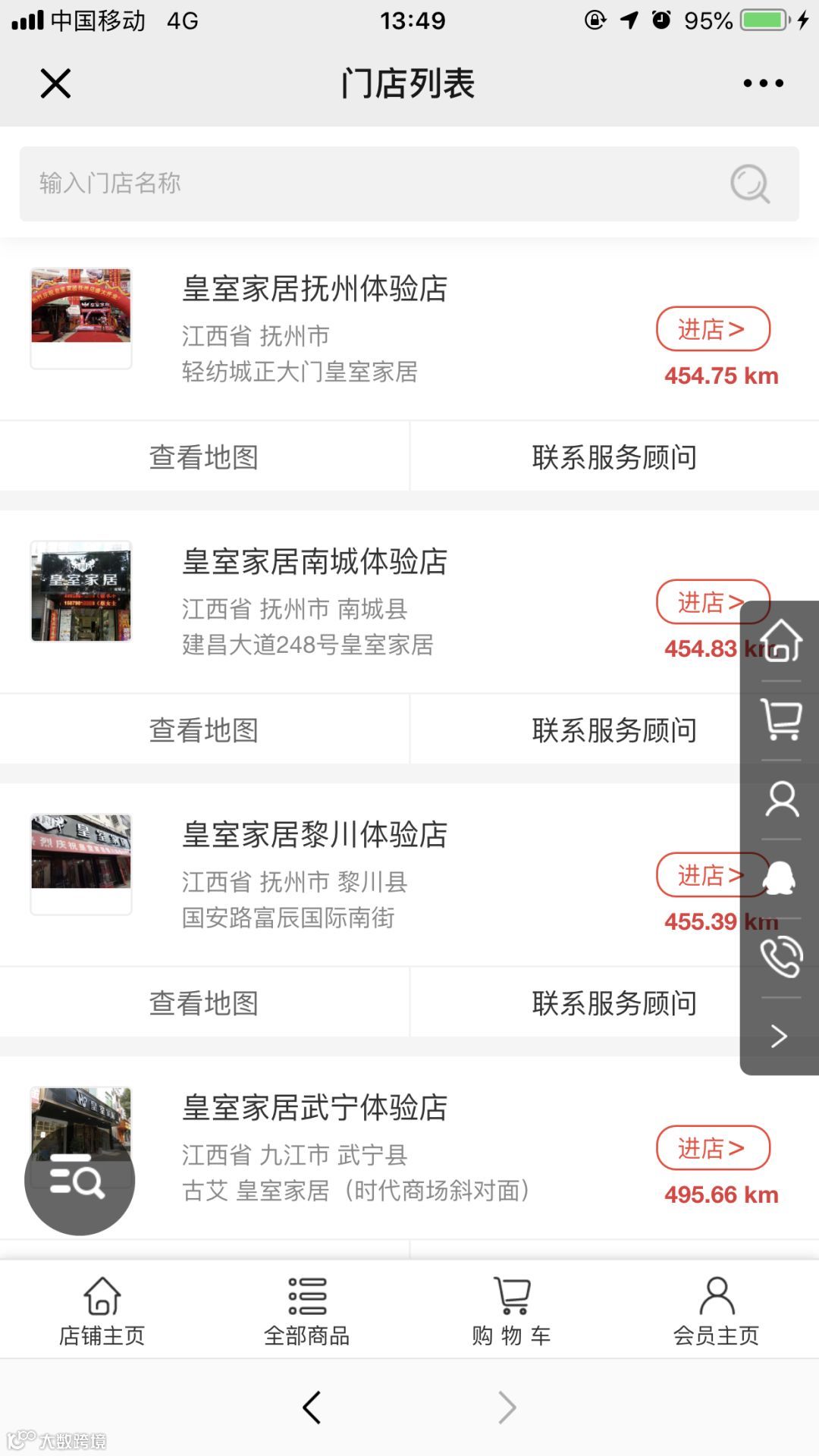Open the 购物车 tab
The image size is (819, 1456).
click(512, 1310)
